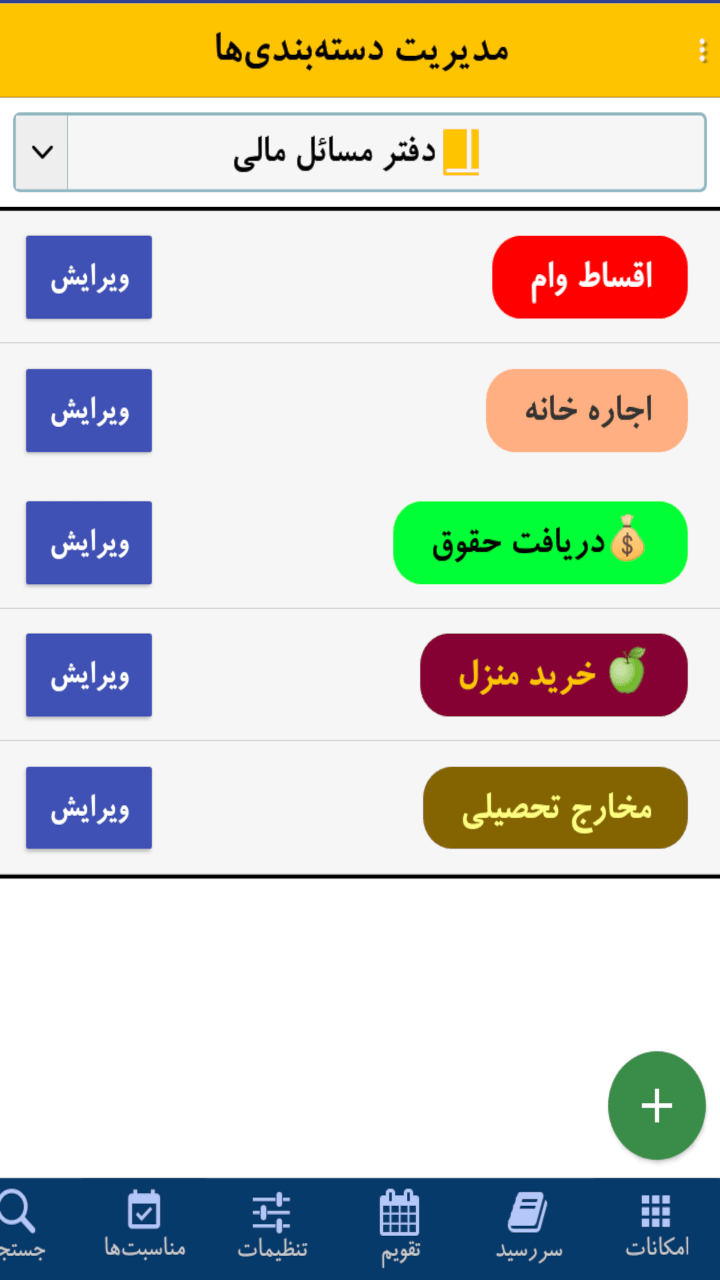Select the ledger (سررسید) book icon

point(528,1213)
